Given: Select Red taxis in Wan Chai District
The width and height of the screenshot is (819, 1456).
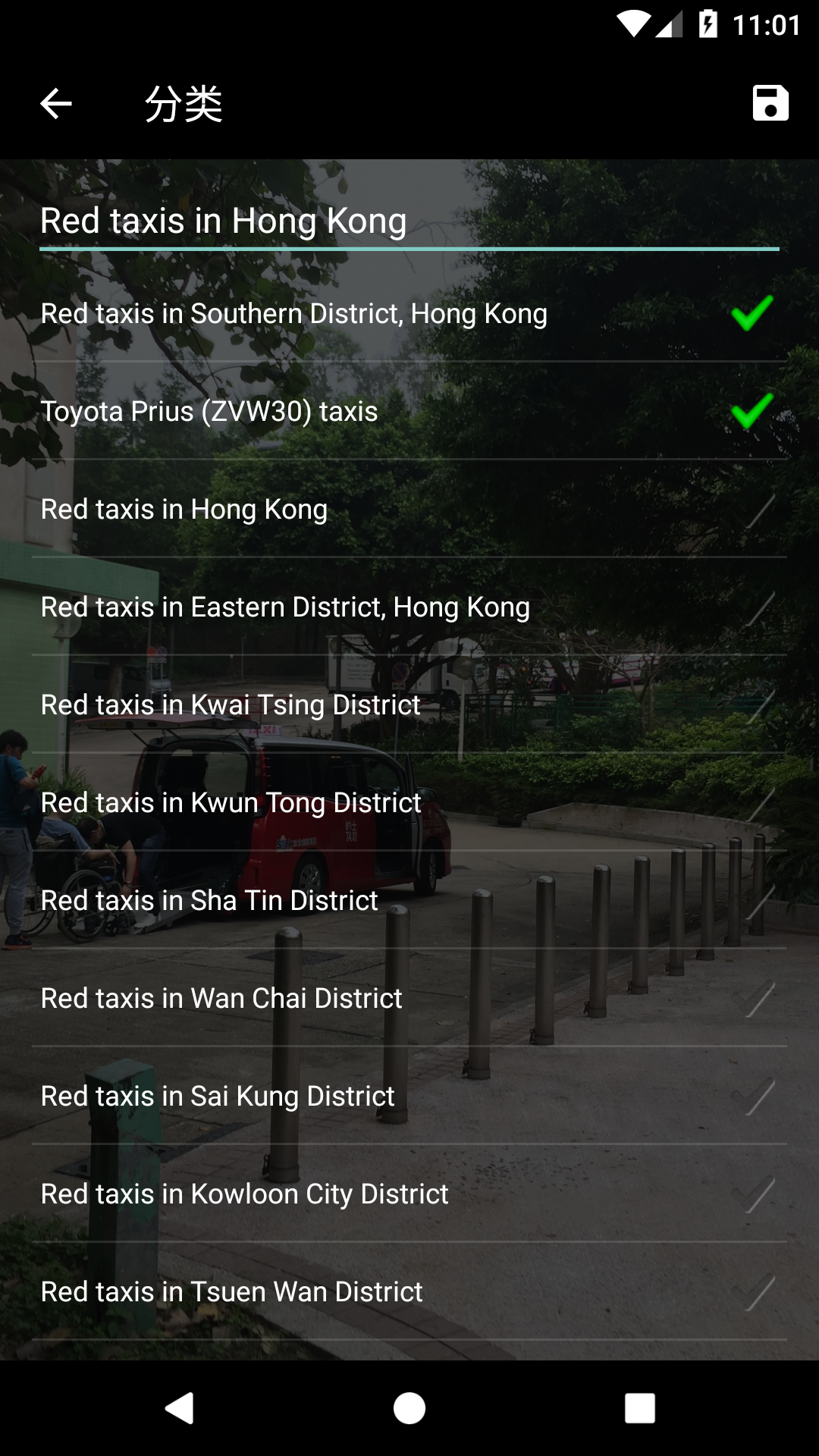Looking at the screenshot, I should (x=409, y=999).
